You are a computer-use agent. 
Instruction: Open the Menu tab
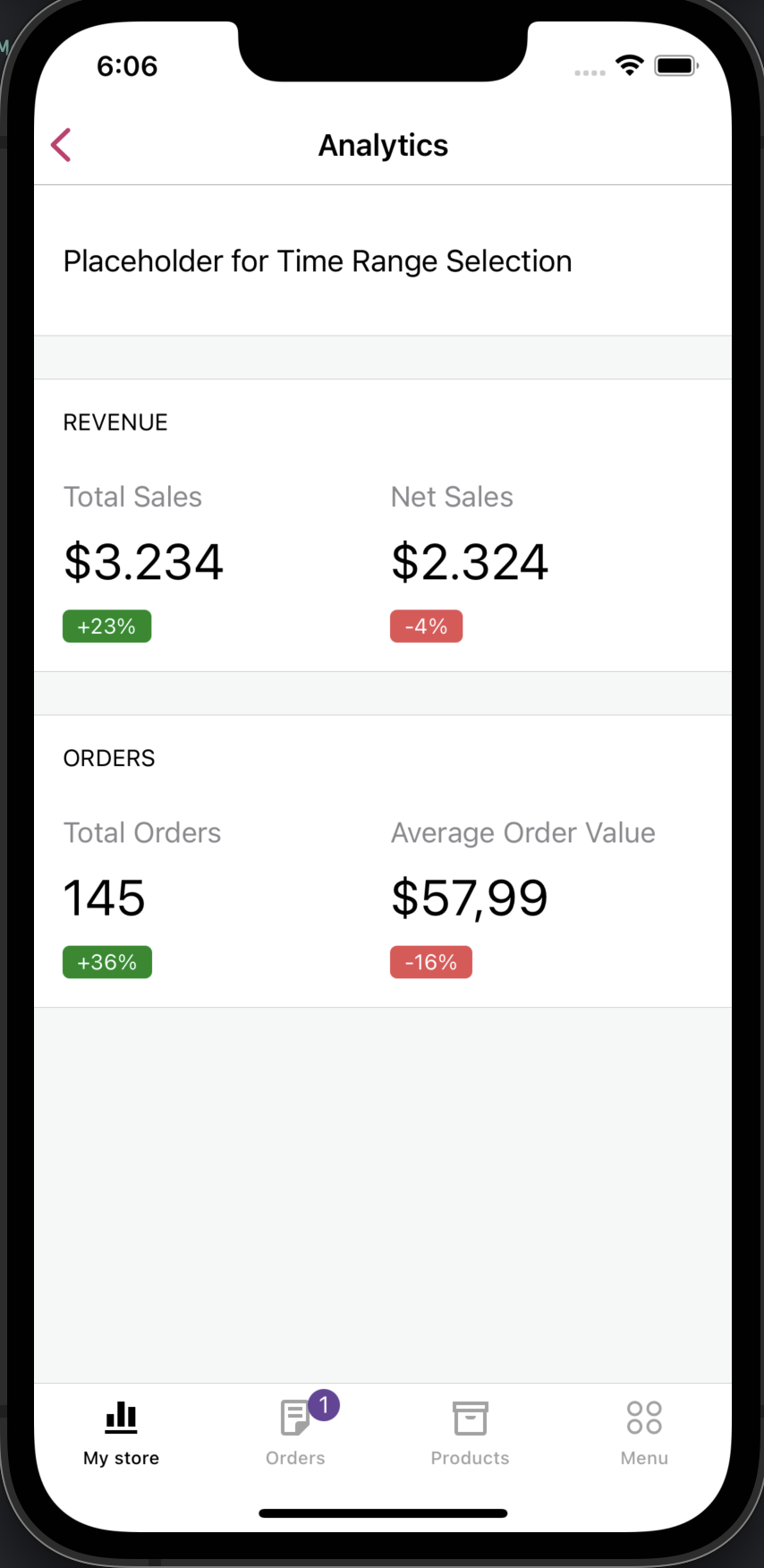click(x=644, y=1432)
